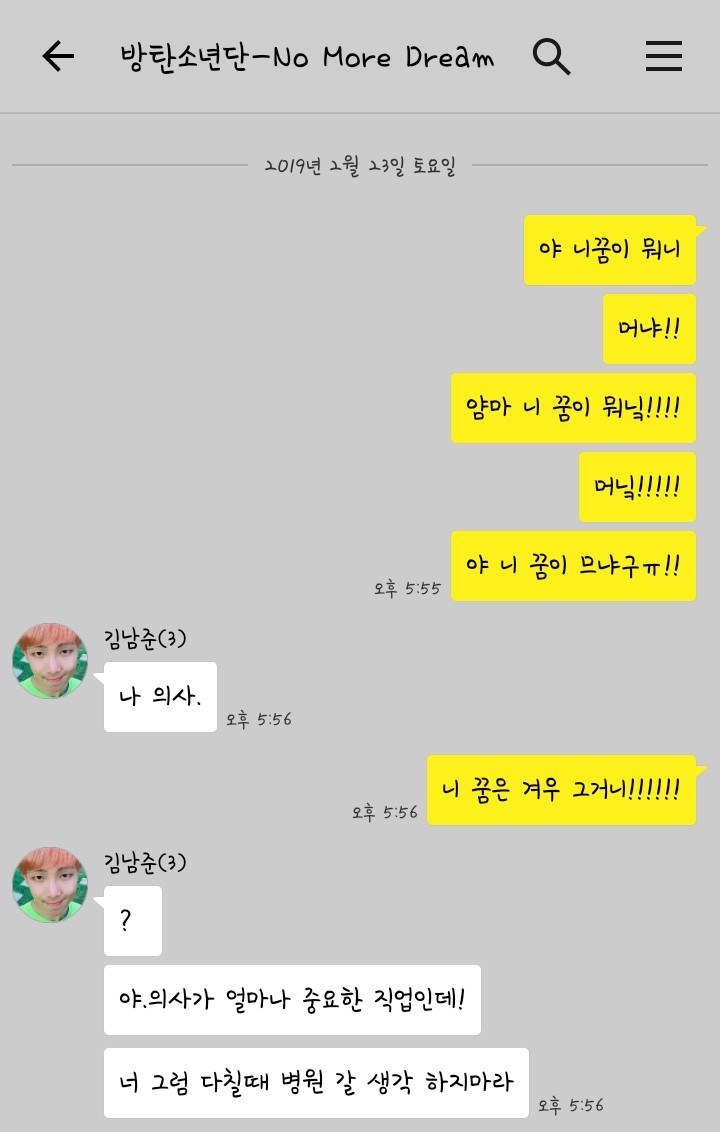
Task: Search within this chat conversation
Action: point(551,57)
